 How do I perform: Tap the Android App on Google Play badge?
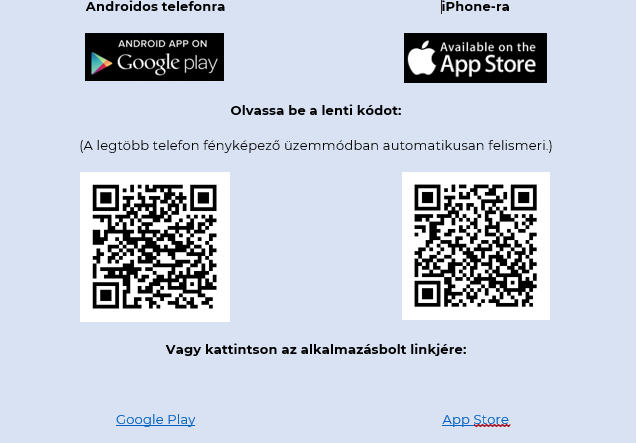coord(154,57)
